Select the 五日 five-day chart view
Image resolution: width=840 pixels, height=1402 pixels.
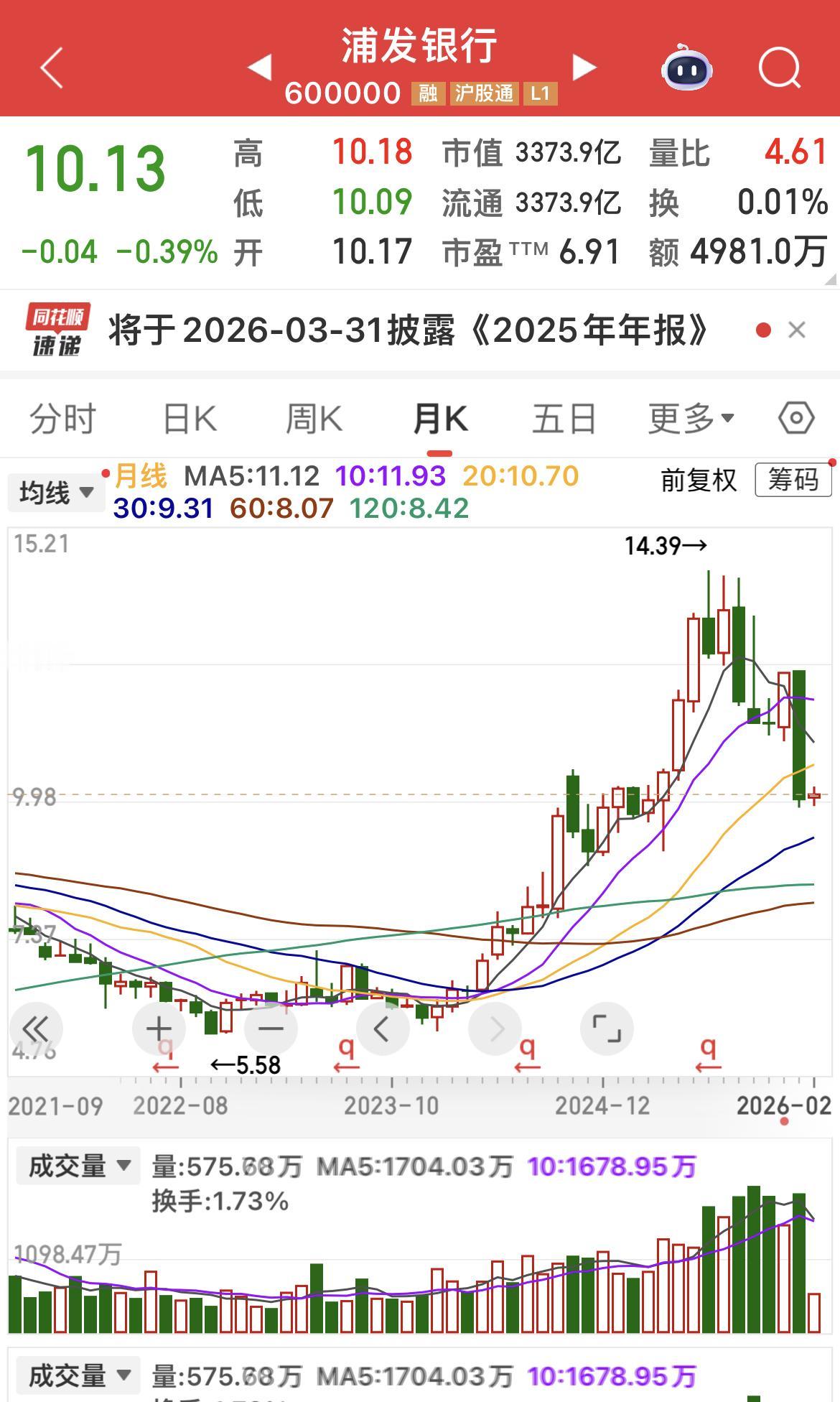pyautogui.click(x=564, y=419)
